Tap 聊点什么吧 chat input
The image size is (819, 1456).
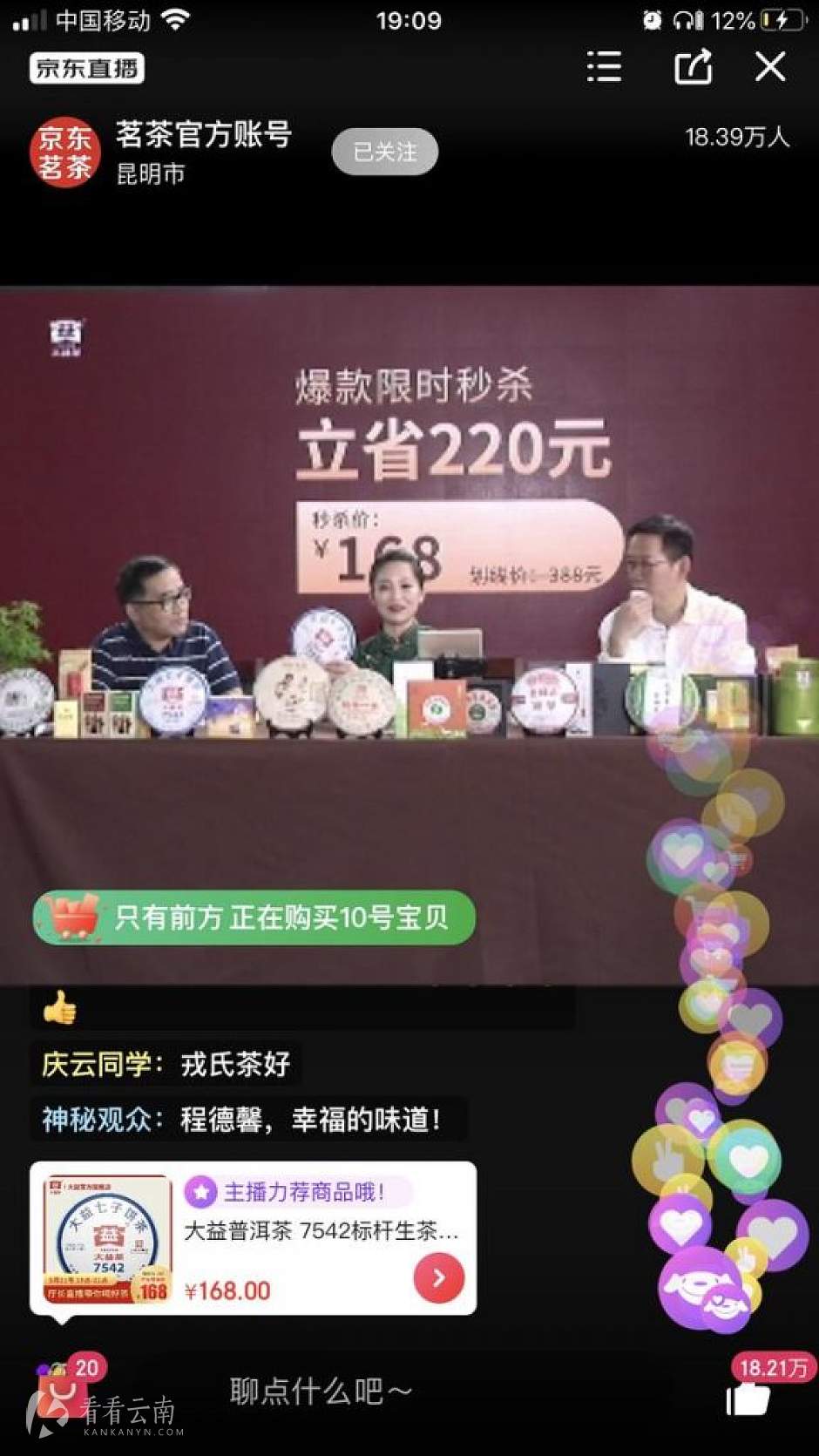(321, 1392)
